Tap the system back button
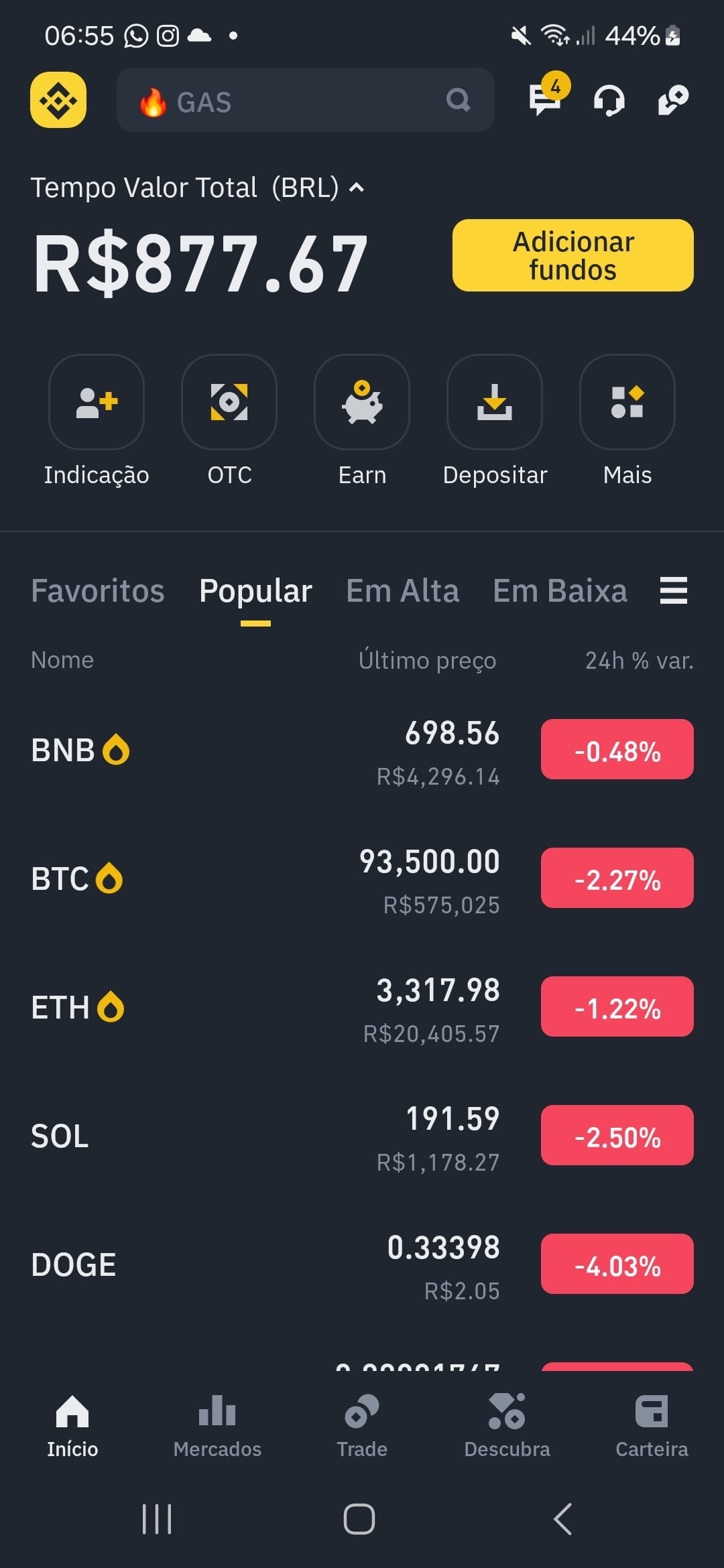 [563, 1518]
